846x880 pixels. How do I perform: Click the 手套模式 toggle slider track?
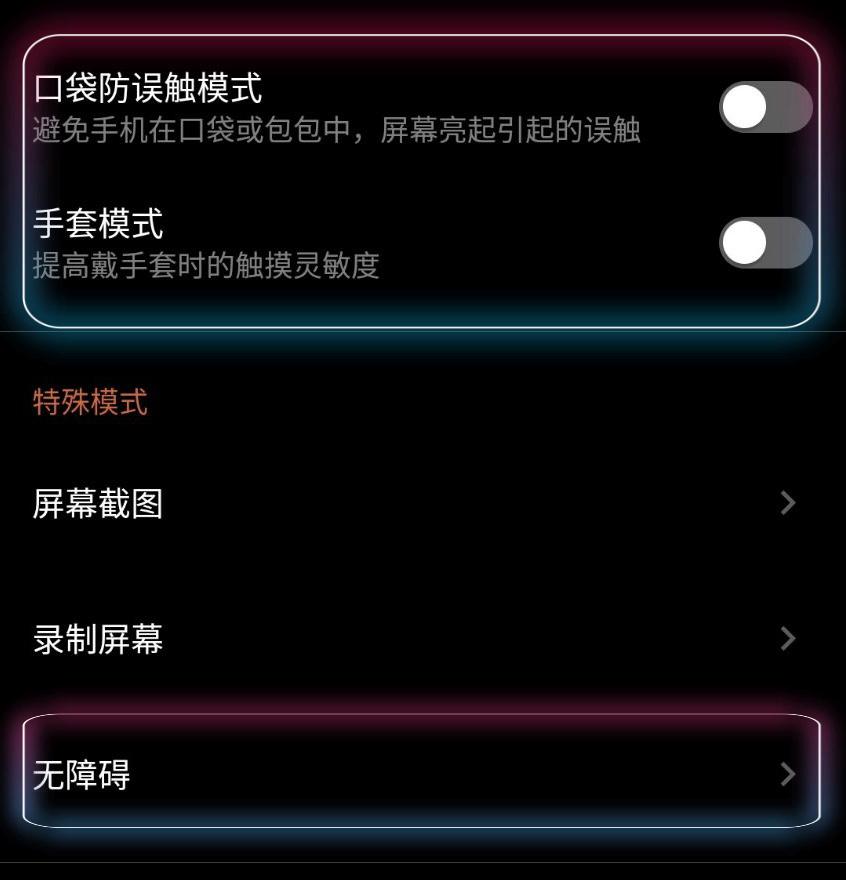(765, 241)
